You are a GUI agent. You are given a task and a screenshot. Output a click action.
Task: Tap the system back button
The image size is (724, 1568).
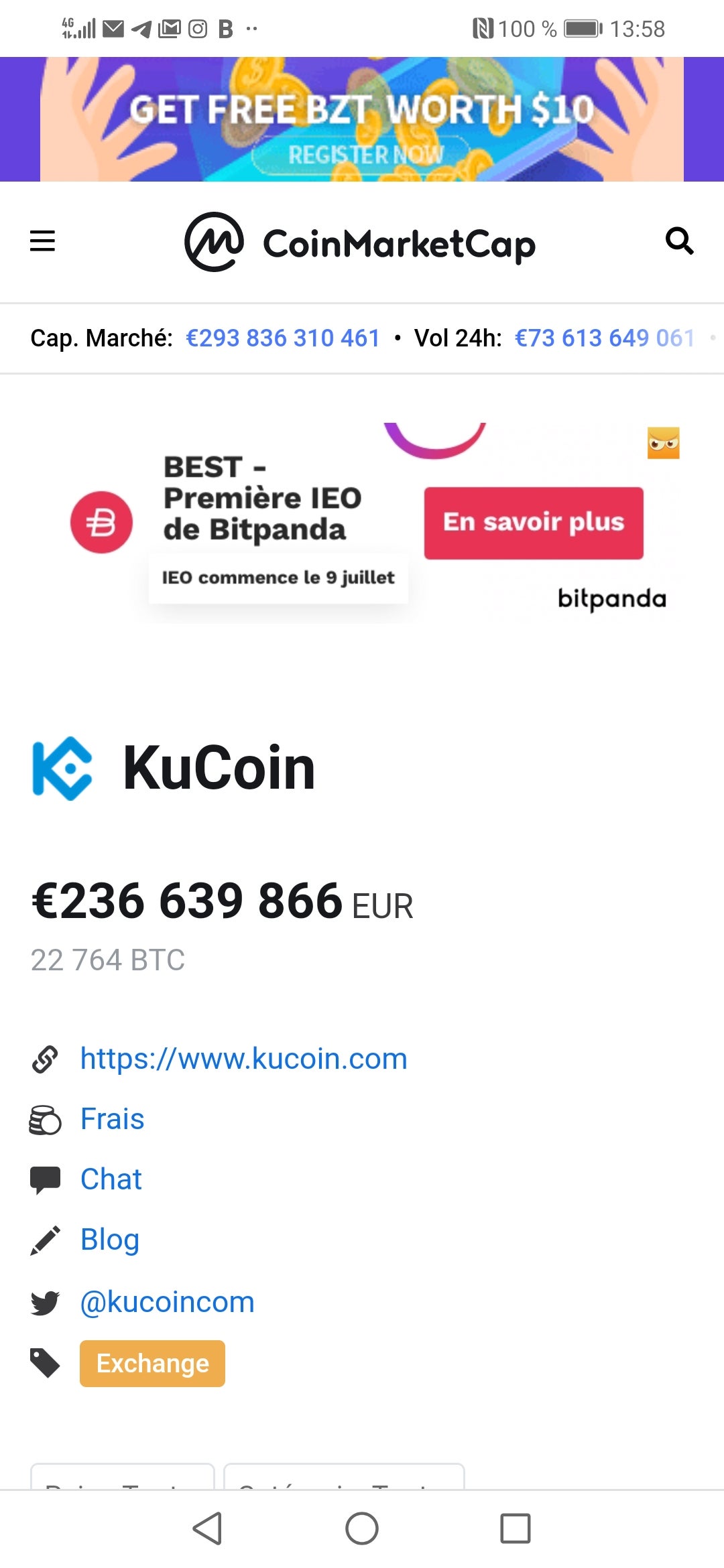click(x=207, y=1528)
